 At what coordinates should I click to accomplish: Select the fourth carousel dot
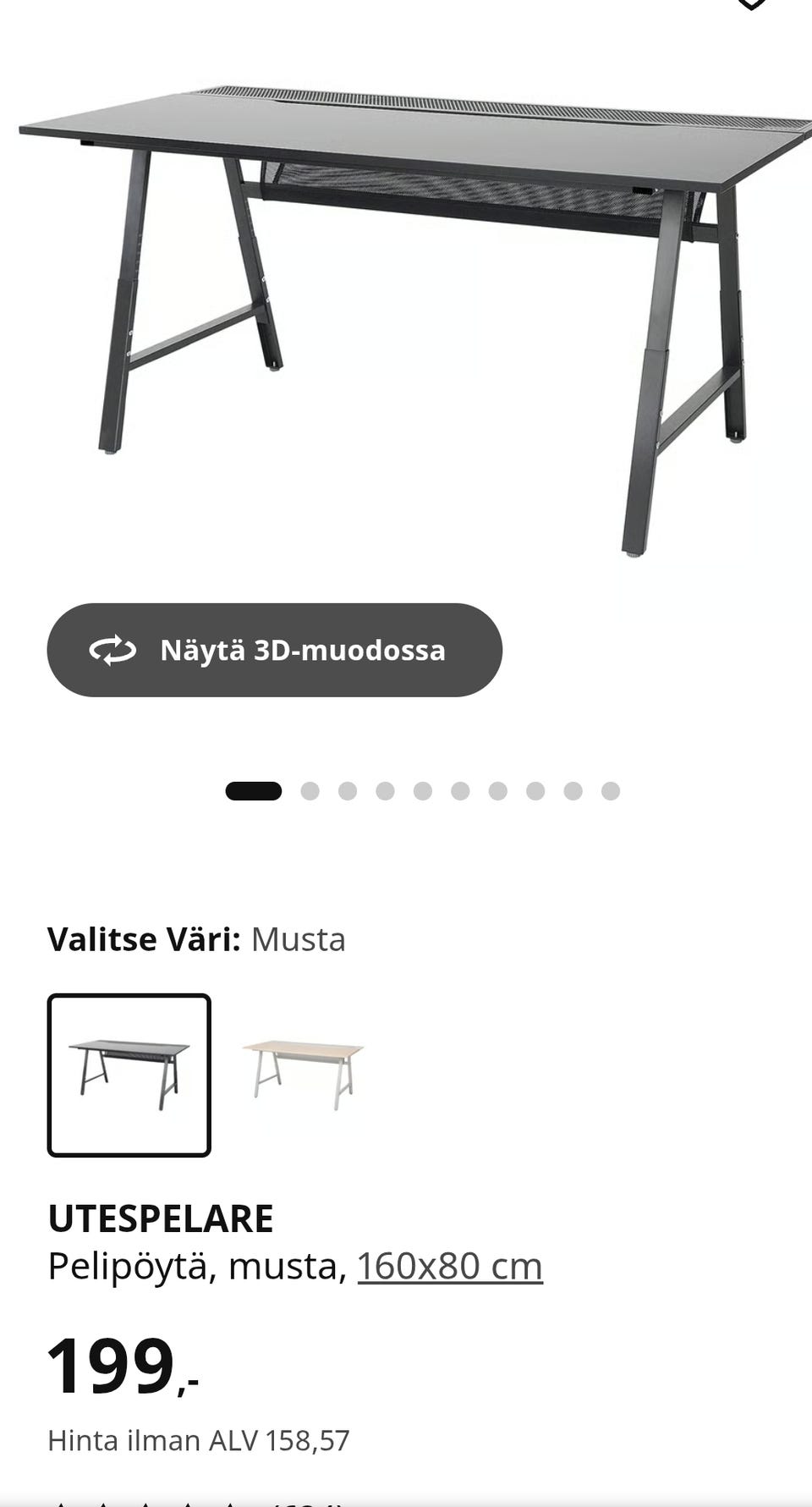click(x=384, y=791)
